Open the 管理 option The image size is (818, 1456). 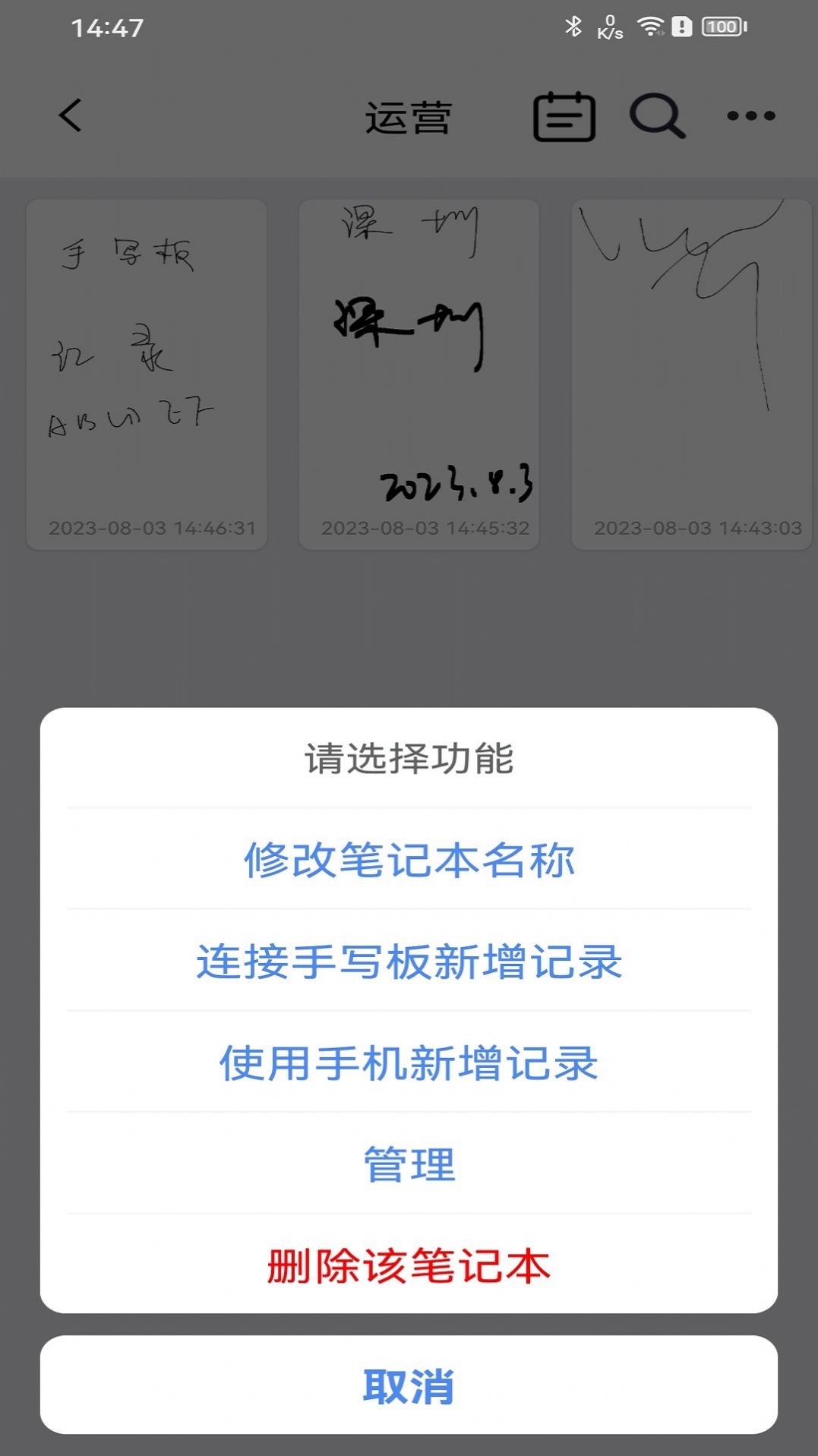tap(409, 1164)
